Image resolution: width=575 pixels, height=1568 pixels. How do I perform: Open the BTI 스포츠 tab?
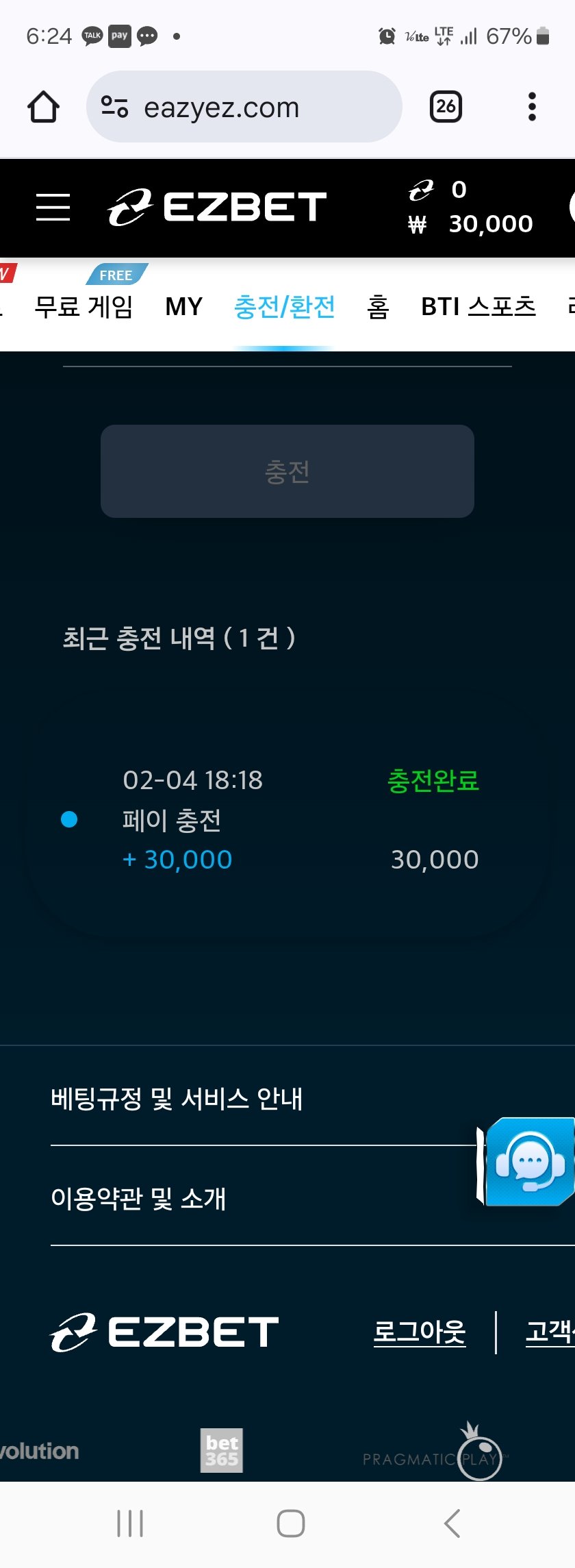click(x=478, y=306)
